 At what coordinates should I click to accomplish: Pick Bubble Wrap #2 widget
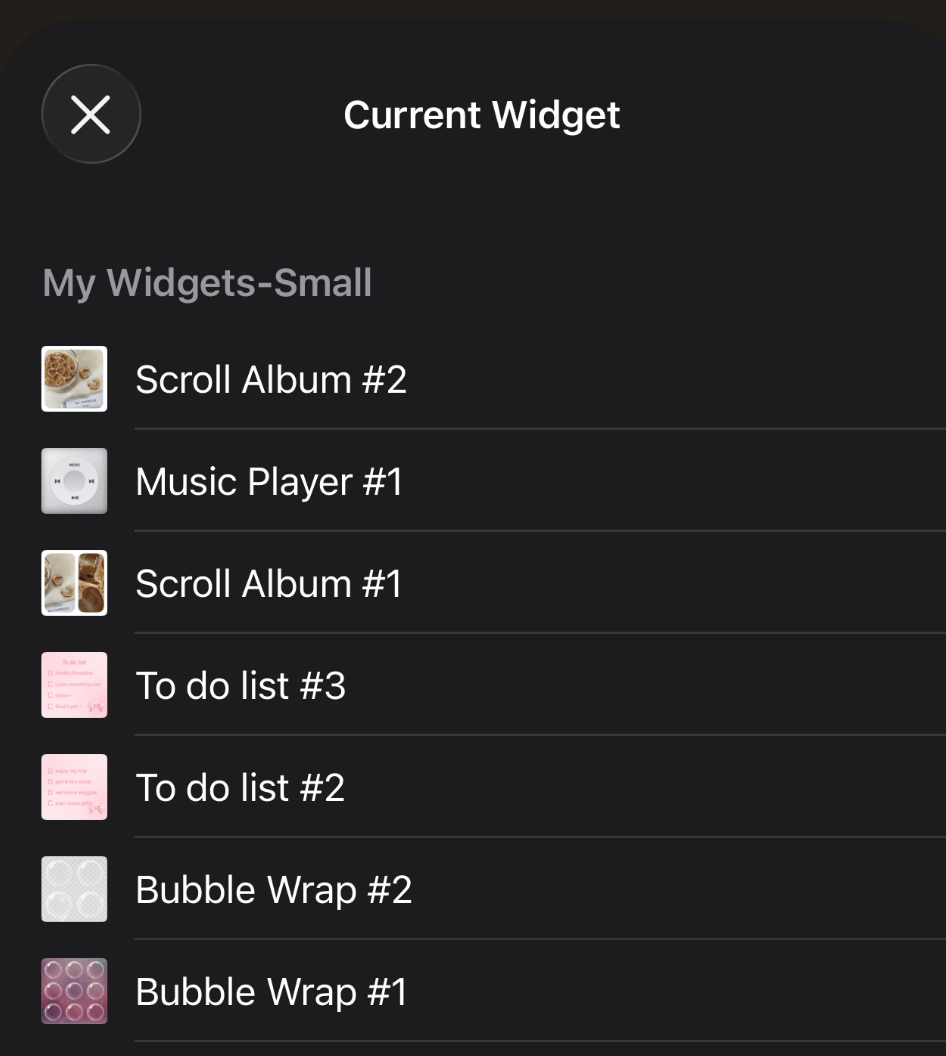[273, 890]
